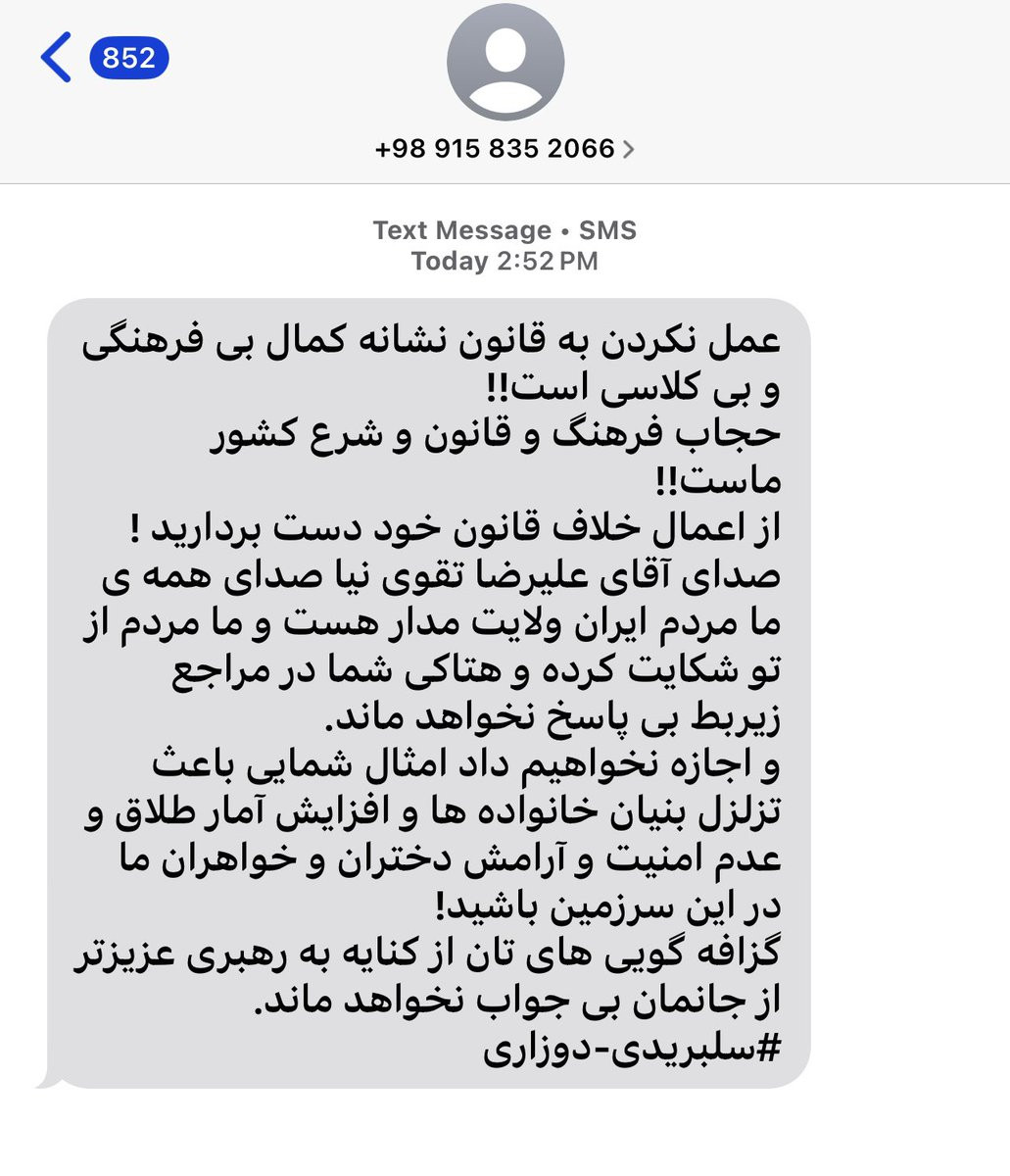Open contact details for +98 915 835 2066

tap(505, 149)
